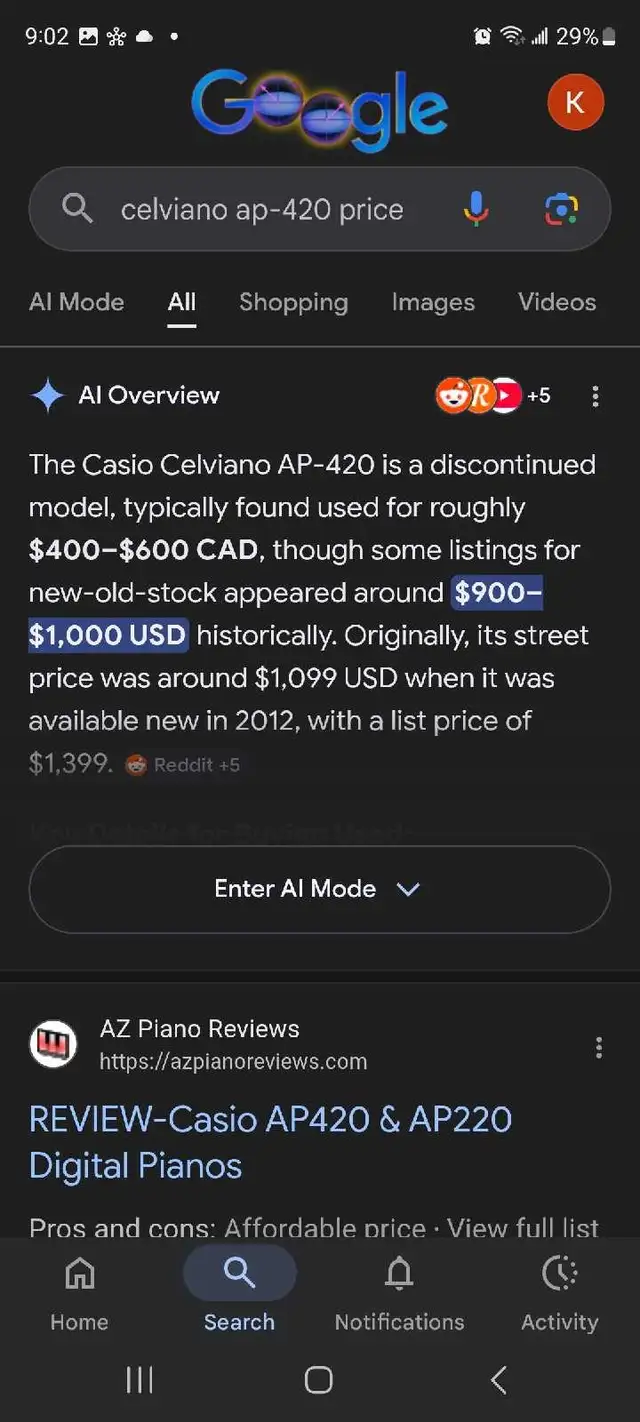
Task: Tap the Google doodle logo
Action: point(319,108)
